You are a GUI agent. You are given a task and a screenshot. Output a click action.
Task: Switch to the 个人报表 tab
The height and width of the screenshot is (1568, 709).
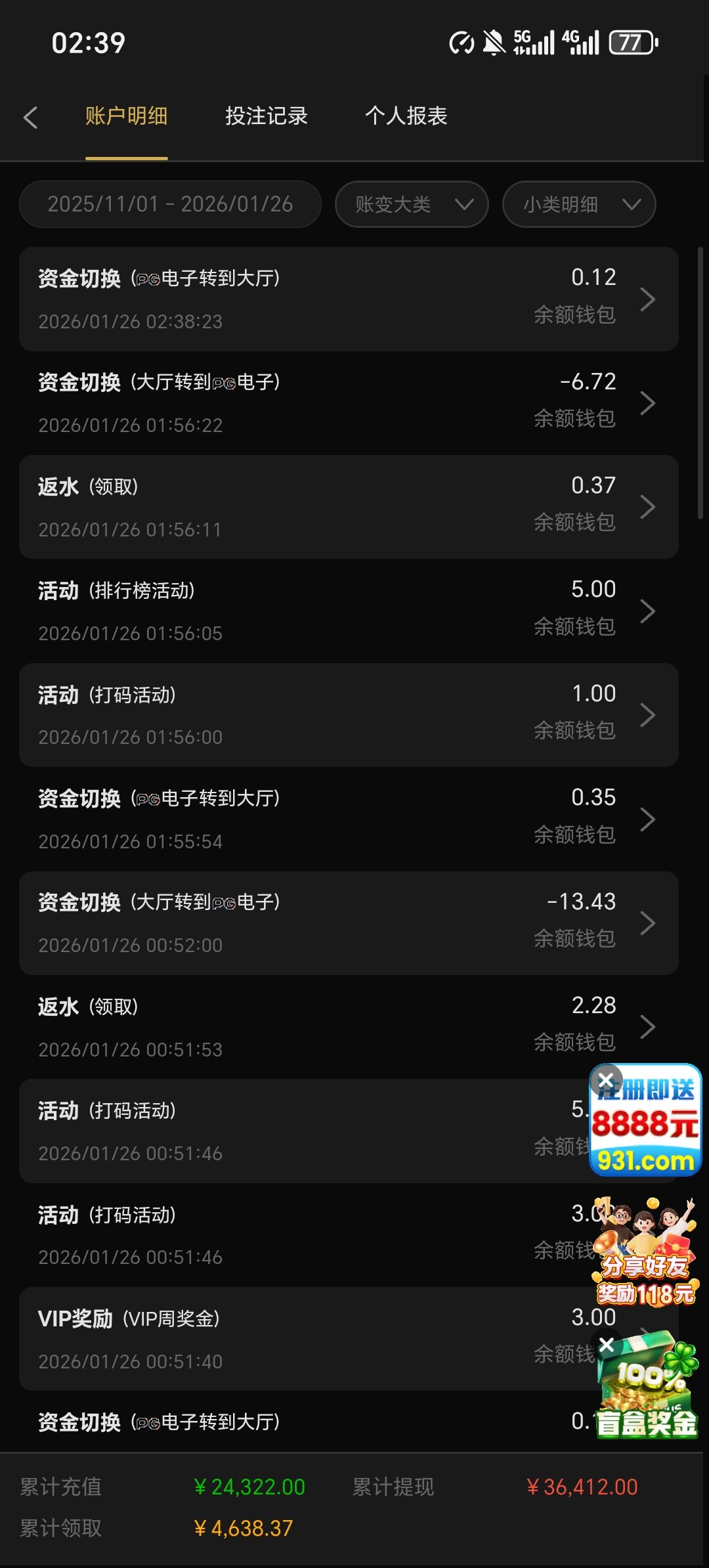(x=406, y=116)
